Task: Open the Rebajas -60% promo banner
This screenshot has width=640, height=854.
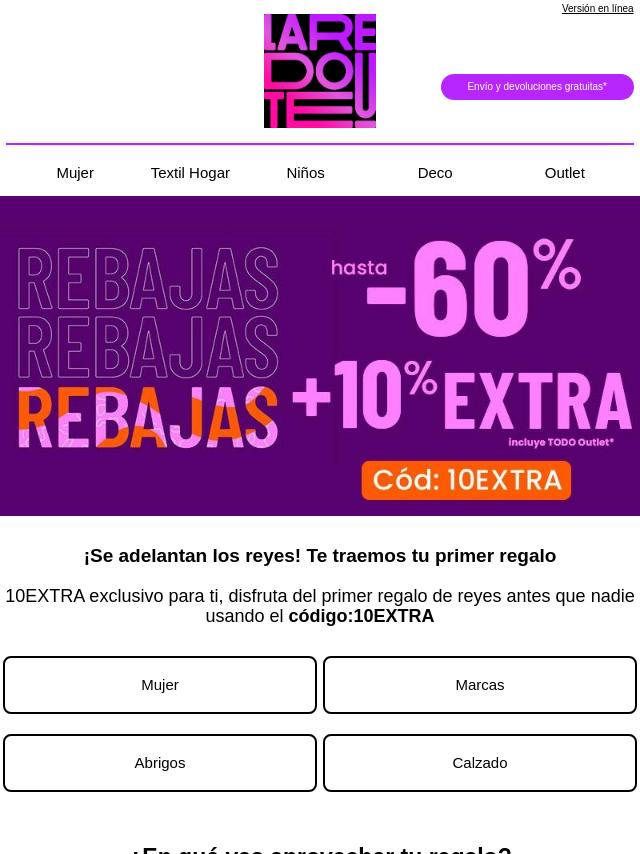Action: (x=320, y=356)
